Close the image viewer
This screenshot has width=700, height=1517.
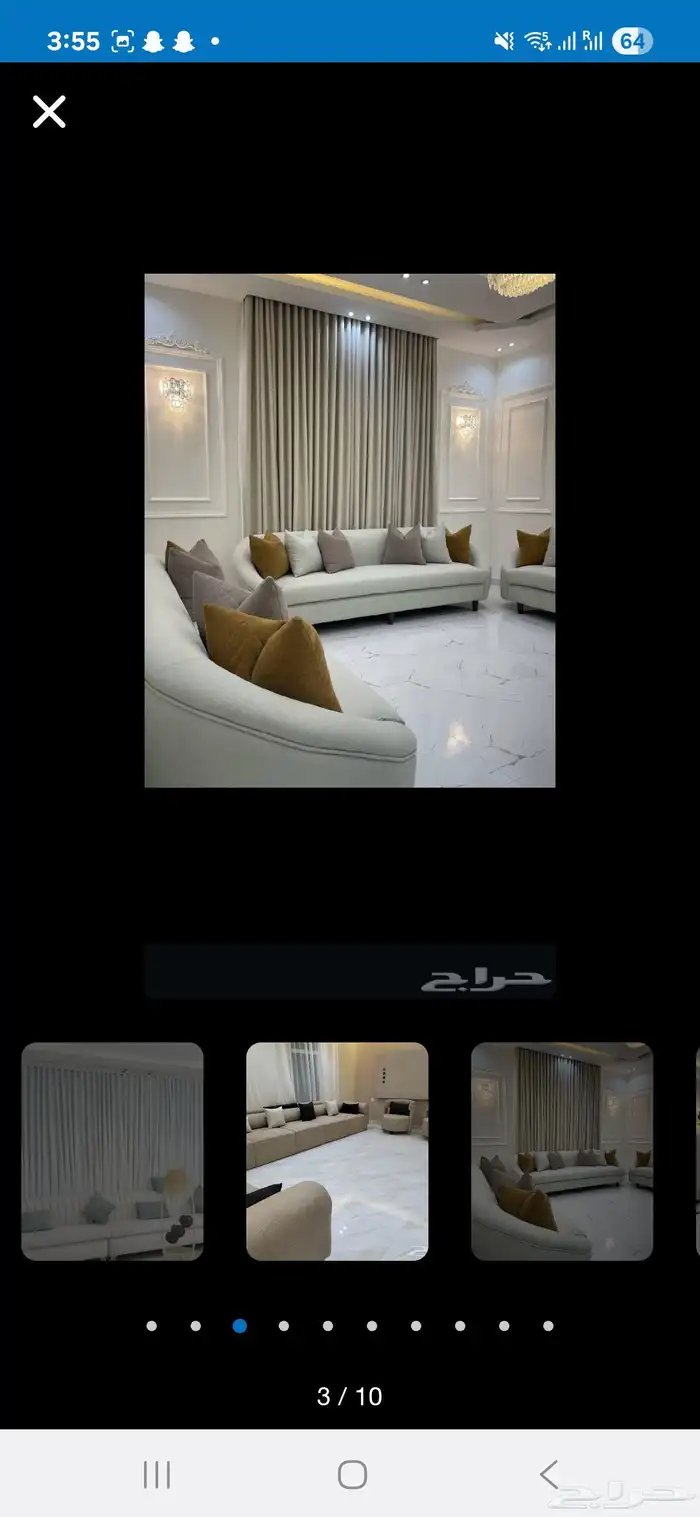[48, 112]
